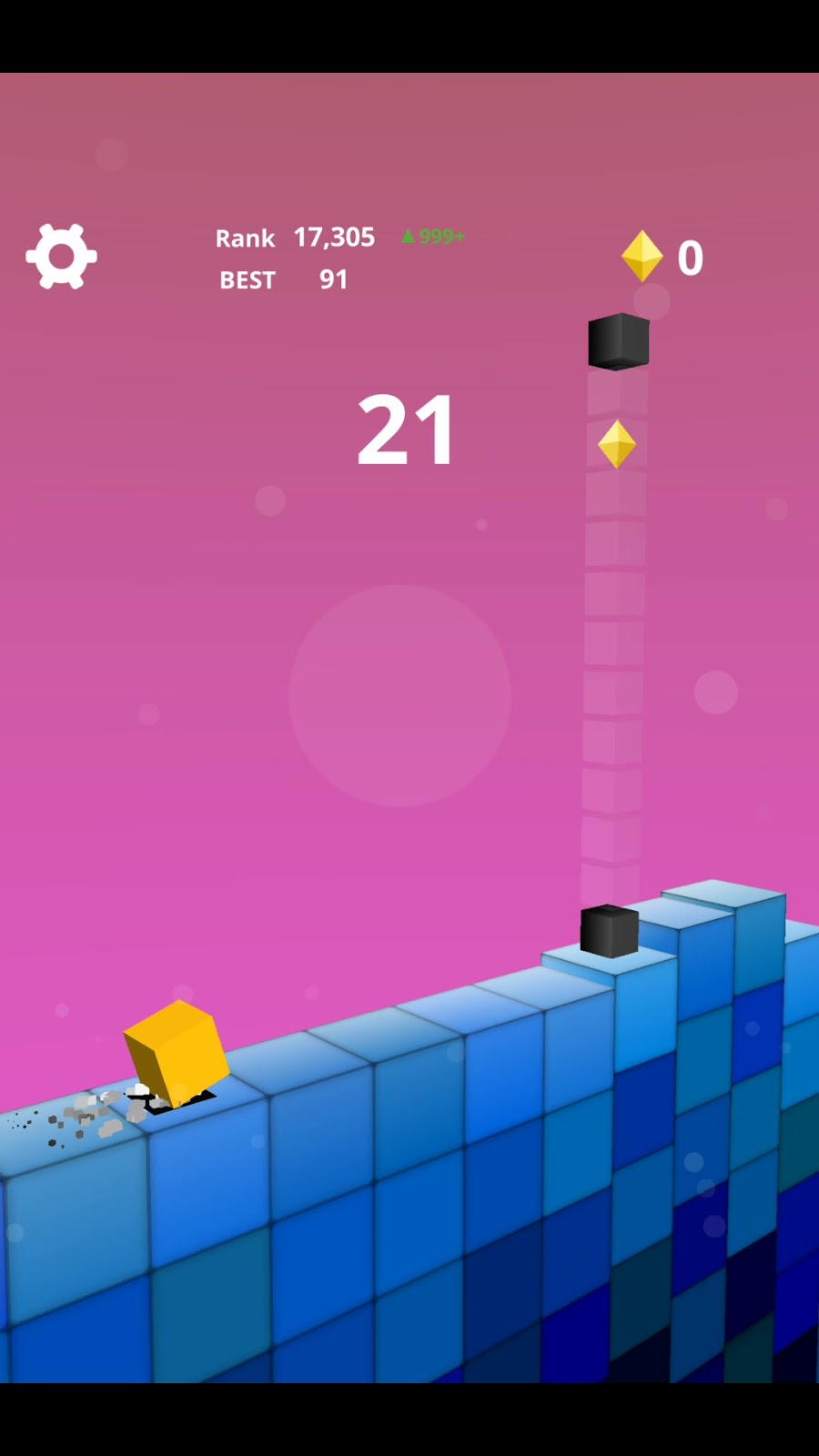Open the settings gear icon

(61, 257)
